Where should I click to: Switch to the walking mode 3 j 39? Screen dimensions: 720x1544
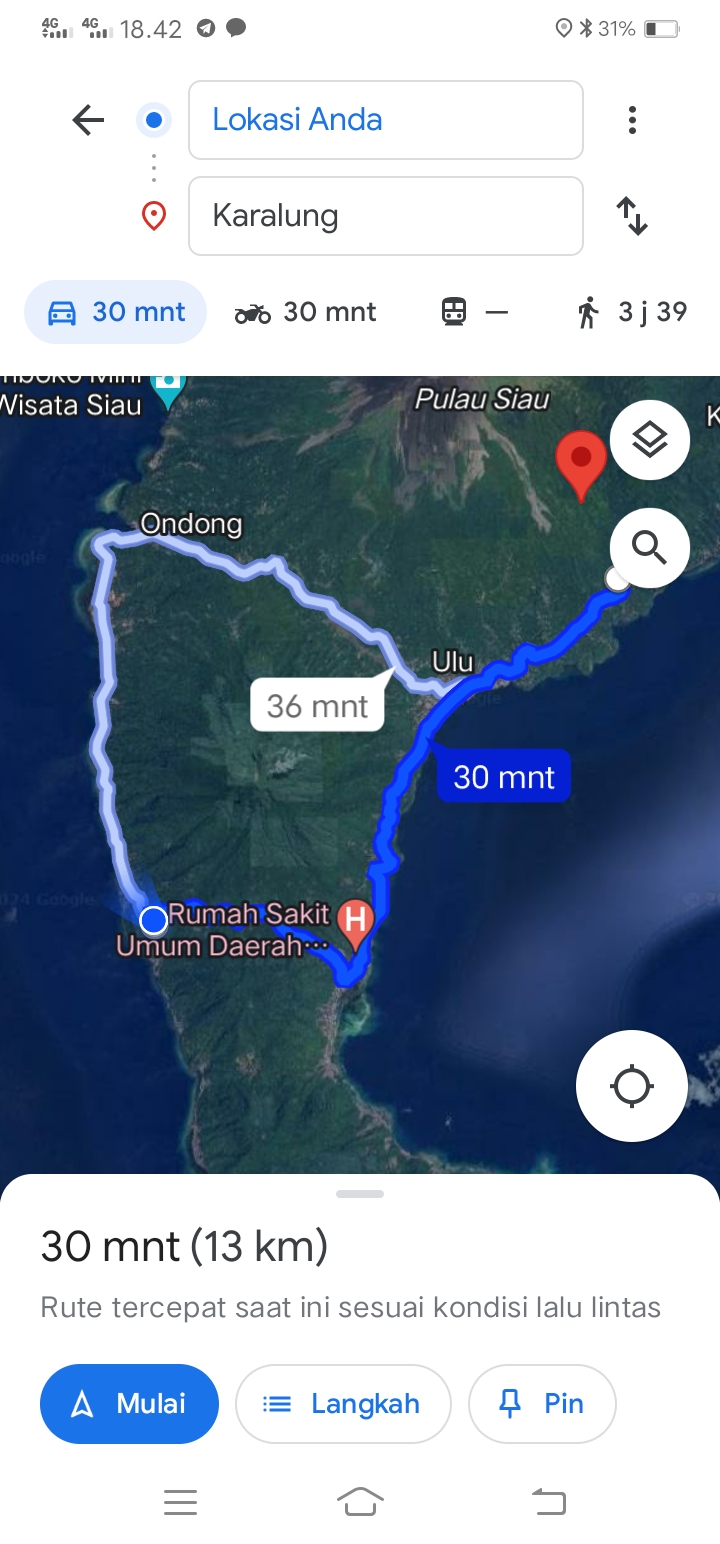point(631,312)
